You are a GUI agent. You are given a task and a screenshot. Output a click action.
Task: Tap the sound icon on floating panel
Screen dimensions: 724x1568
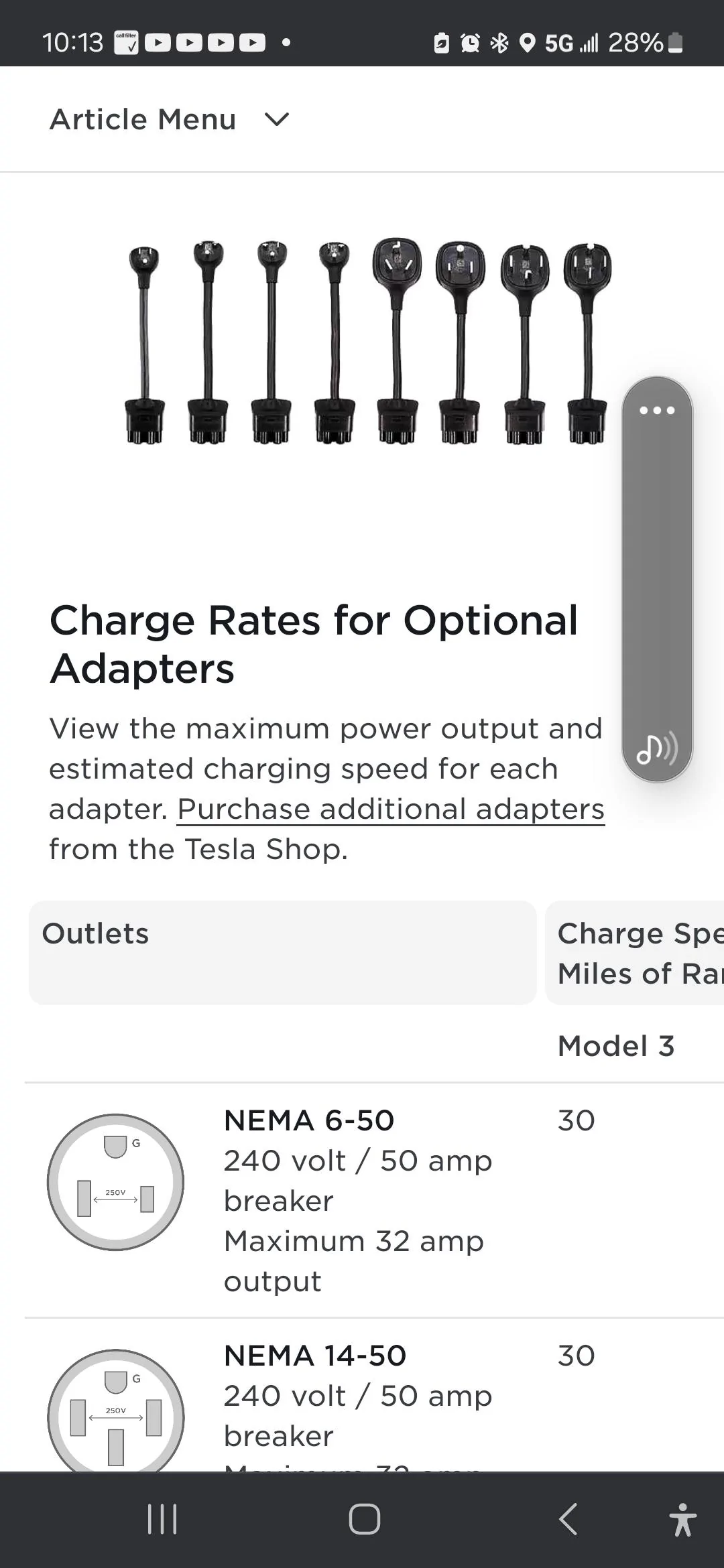pyautogui.click(x=657, y=748)
